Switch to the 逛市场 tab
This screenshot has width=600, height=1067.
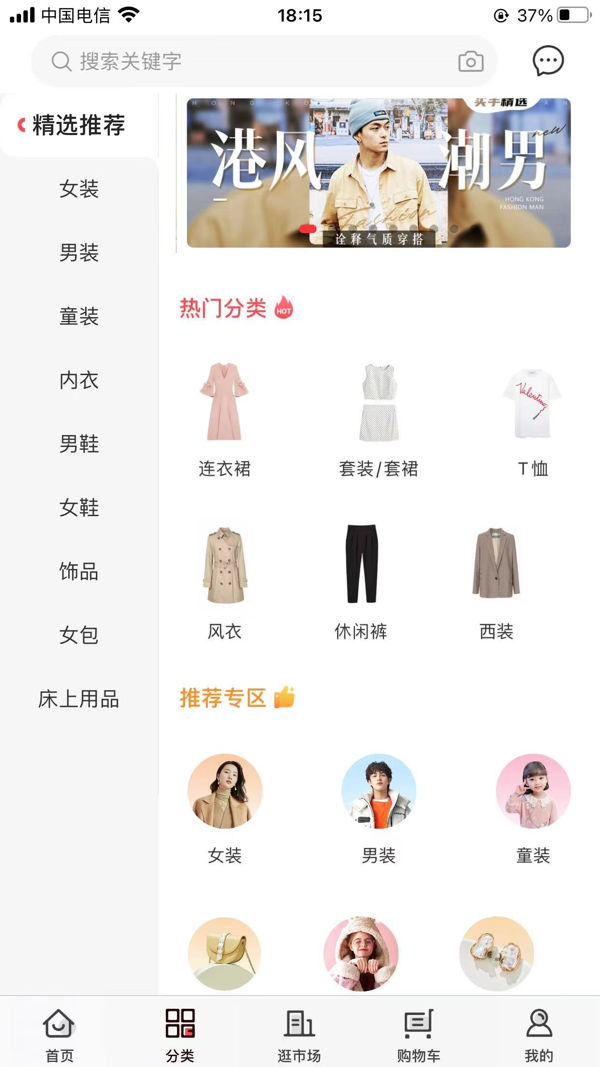[299, 1034]
